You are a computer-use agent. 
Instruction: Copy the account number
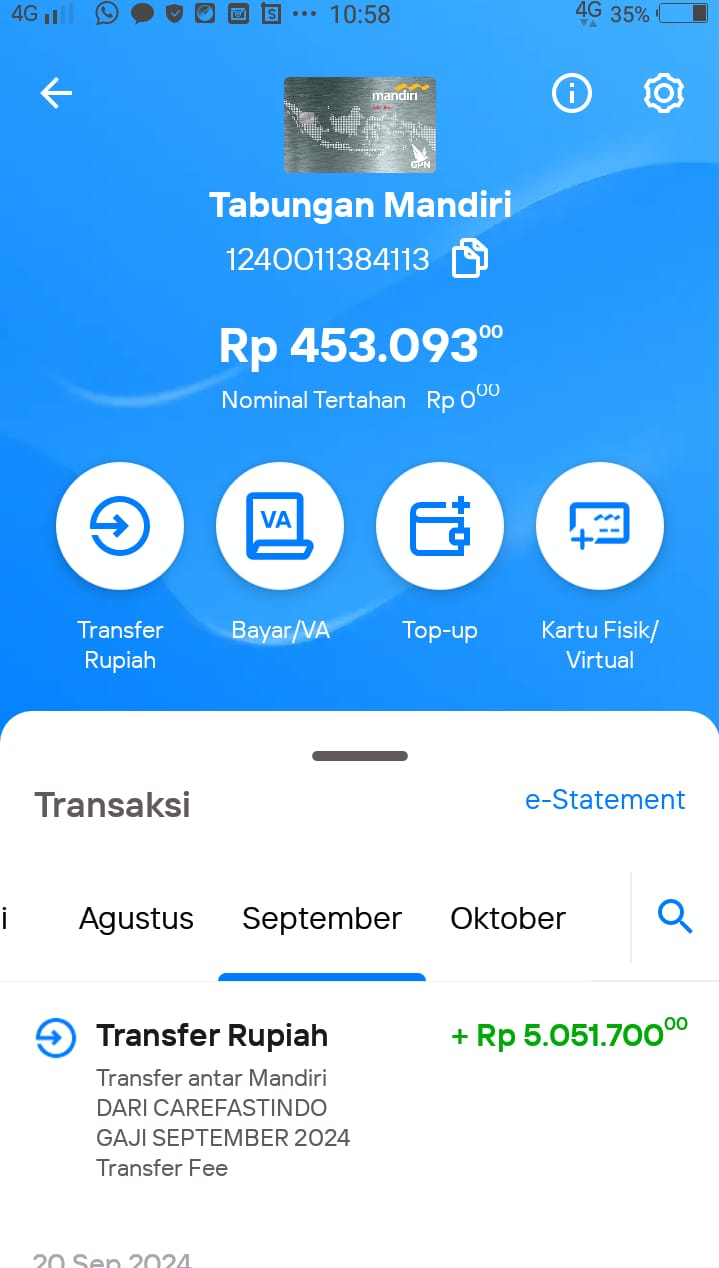click(470, 259)
